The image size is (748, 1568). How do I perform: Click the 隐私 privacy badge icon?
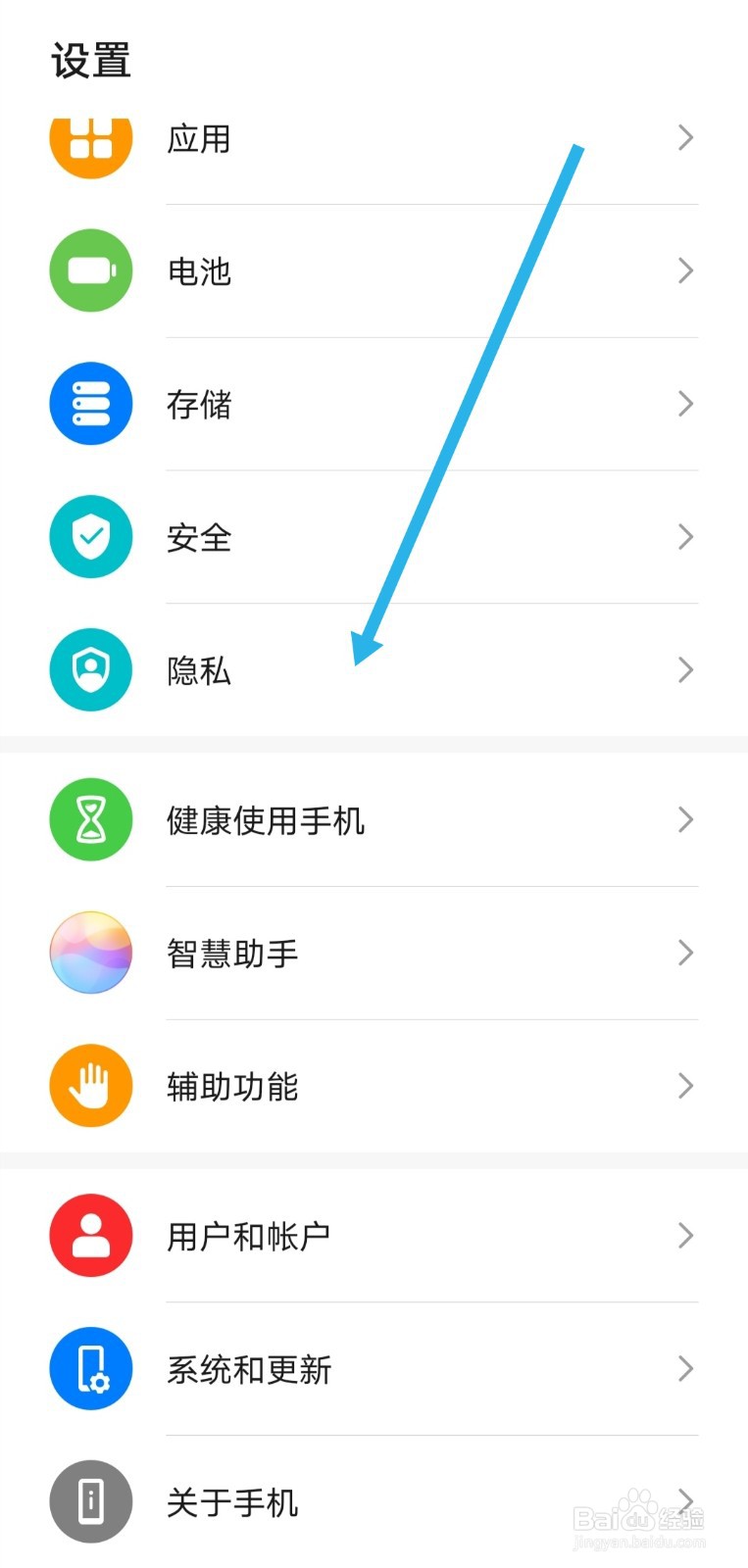pyautogui.click(x=90, y=669)
